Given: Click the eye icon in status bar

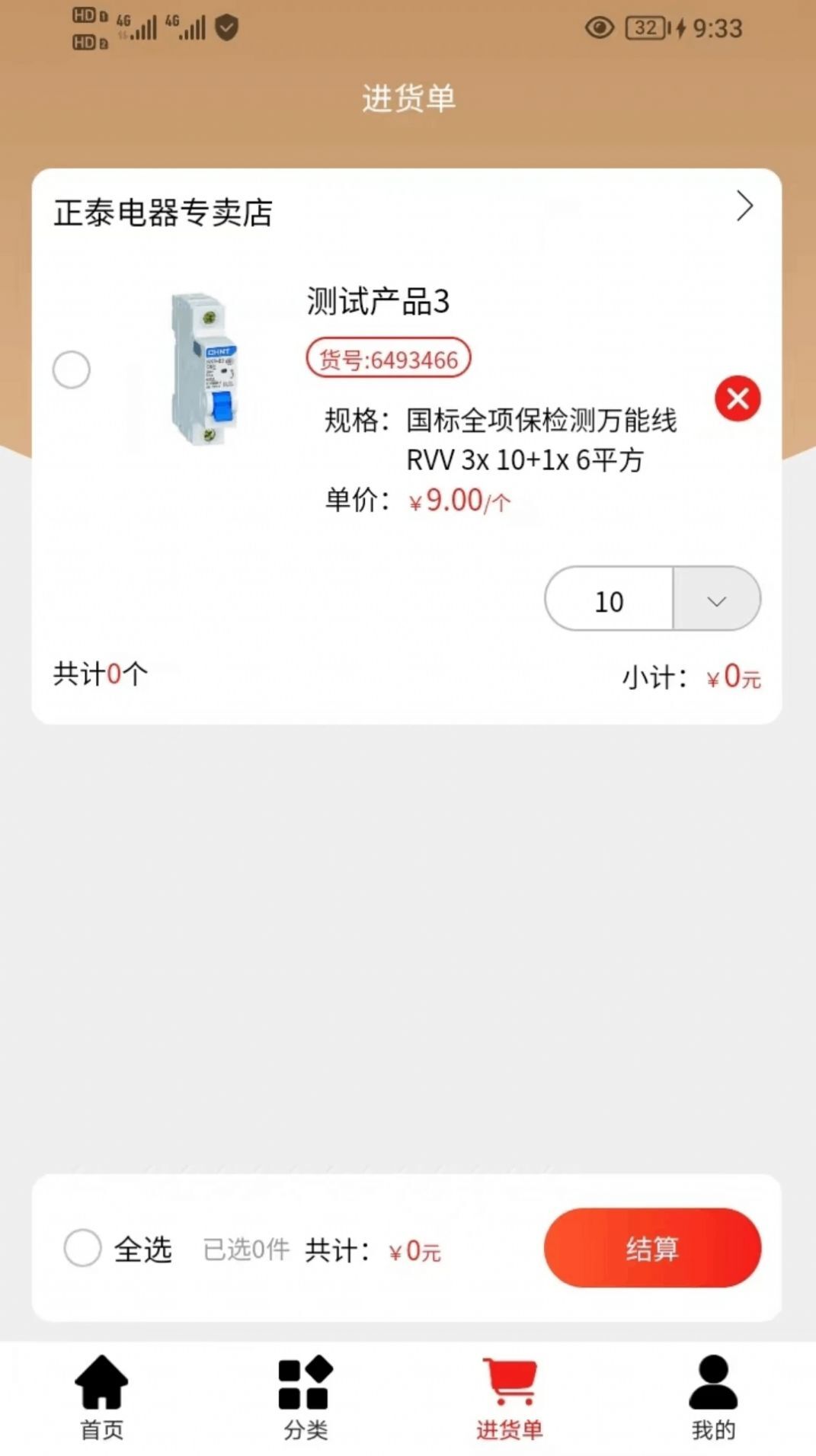Looking at the screenshot, I should point(599,29).
